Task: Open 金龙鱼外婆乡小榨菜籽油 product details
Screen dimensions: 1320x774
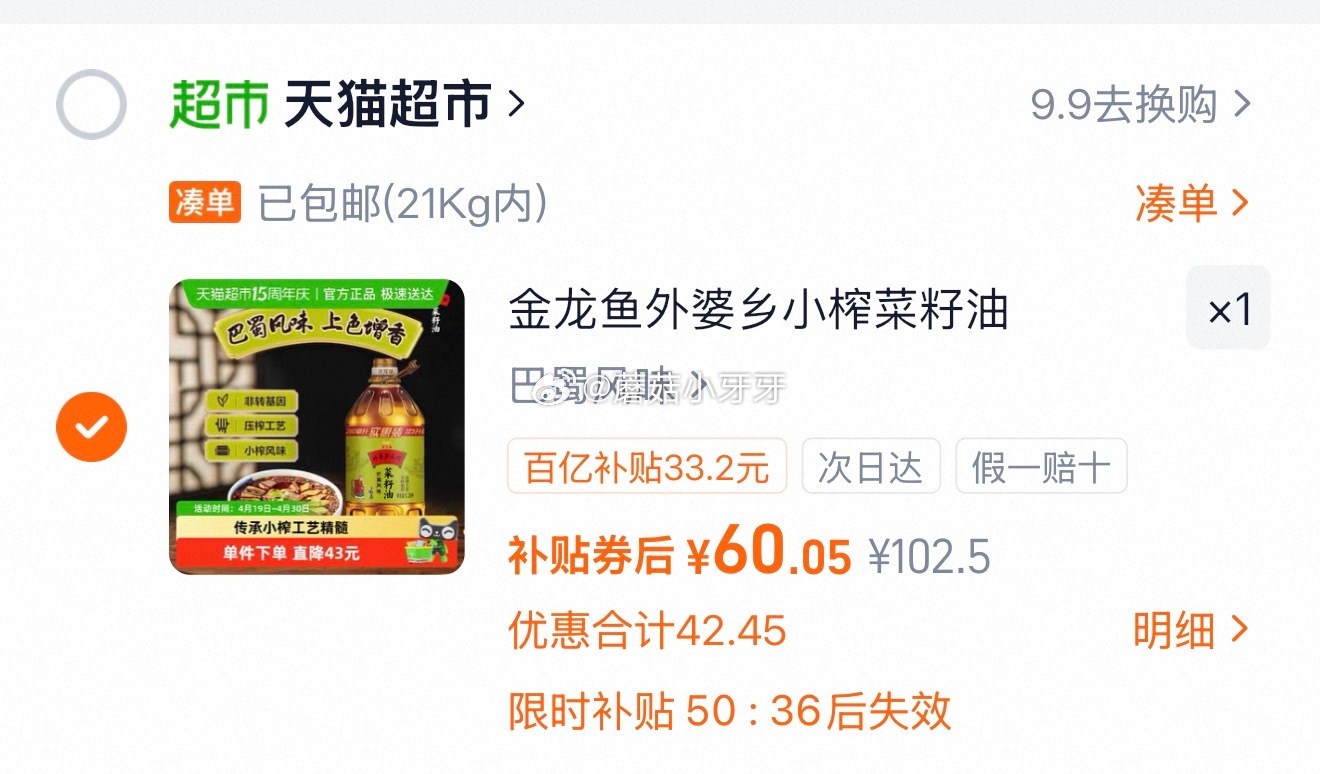Action: (x=758, y=310)
